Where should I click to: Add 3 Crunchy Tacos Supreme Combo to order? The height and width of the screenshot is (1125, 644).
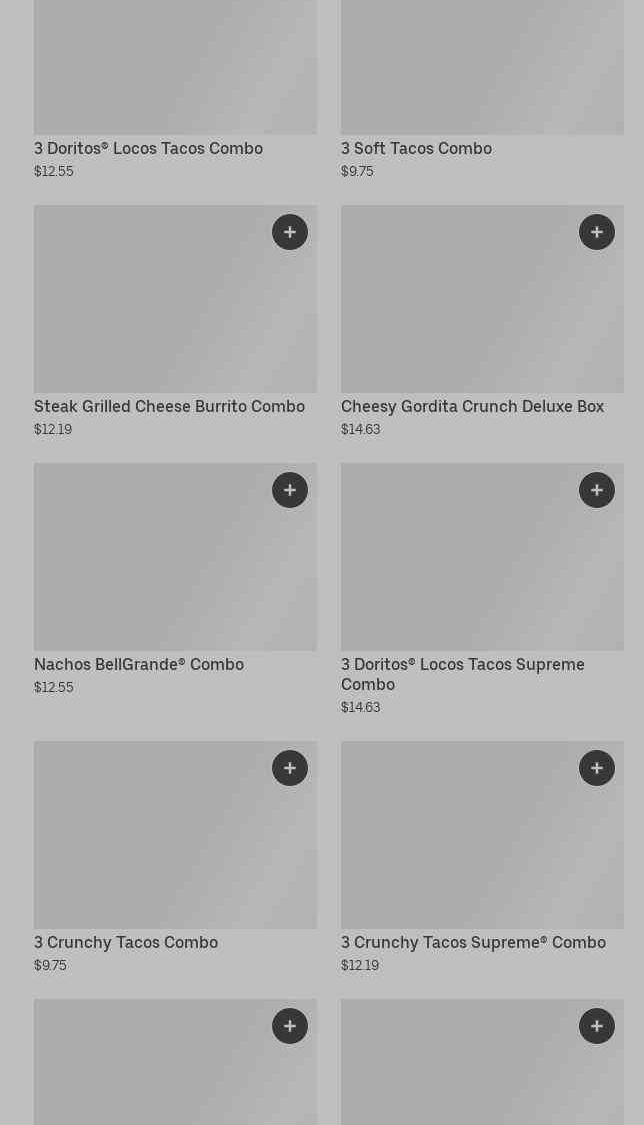point(597,768)
